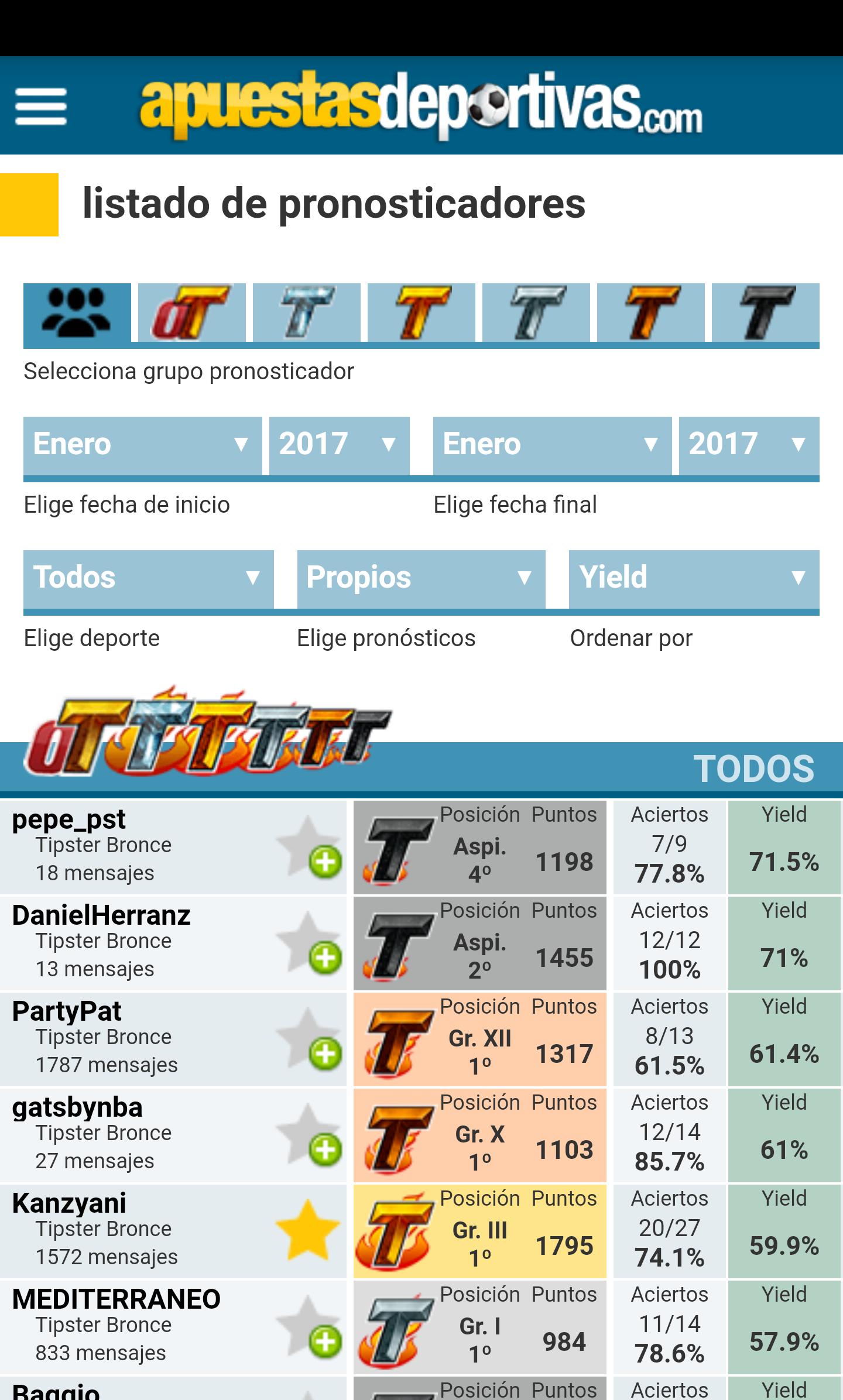Expand the Todos sport dropdown
Viewport: 843px width, 1400px height.
coord(148,578)
